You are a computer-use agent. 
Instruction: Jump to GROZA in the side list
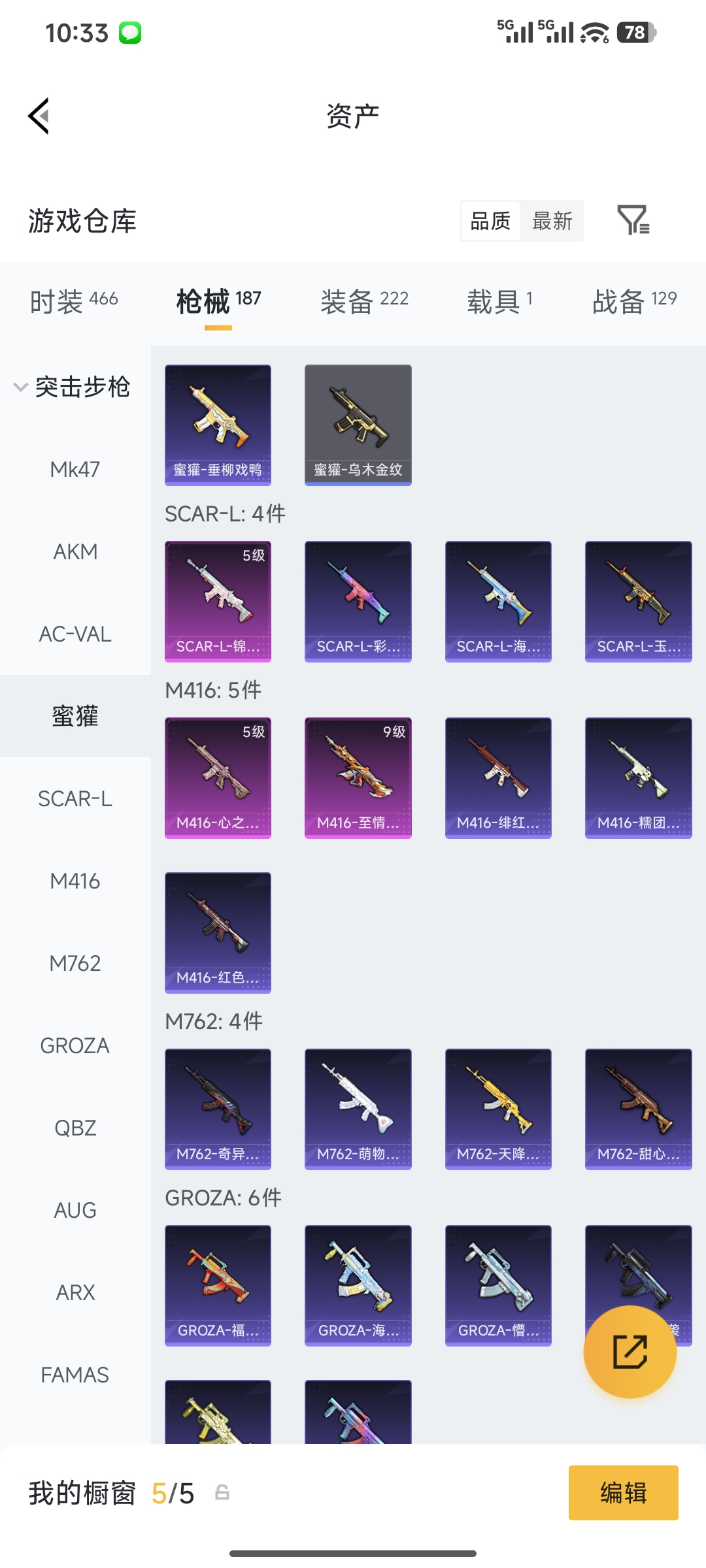pos(75,1045)
